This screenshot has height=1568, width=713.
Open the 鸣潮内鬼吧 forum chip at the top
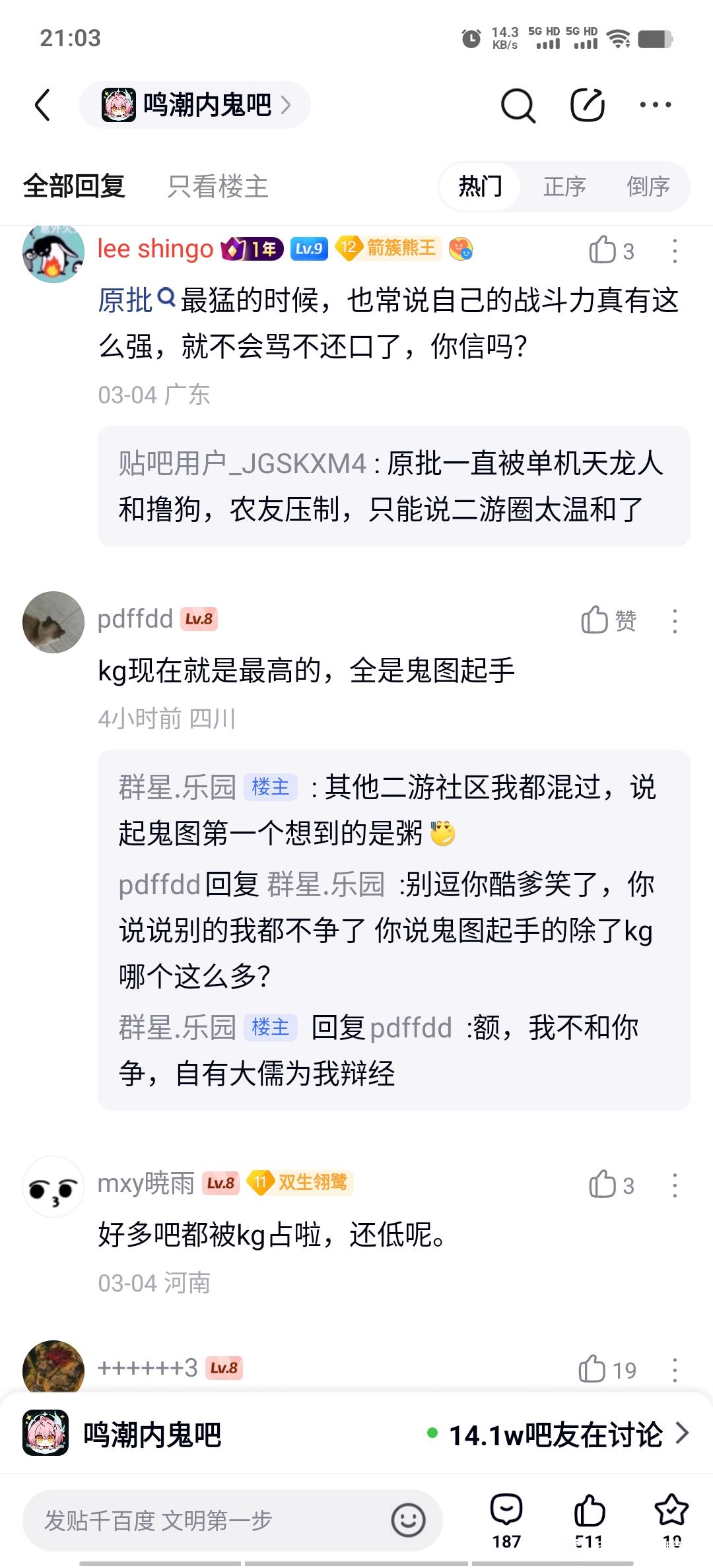[195, 105]
